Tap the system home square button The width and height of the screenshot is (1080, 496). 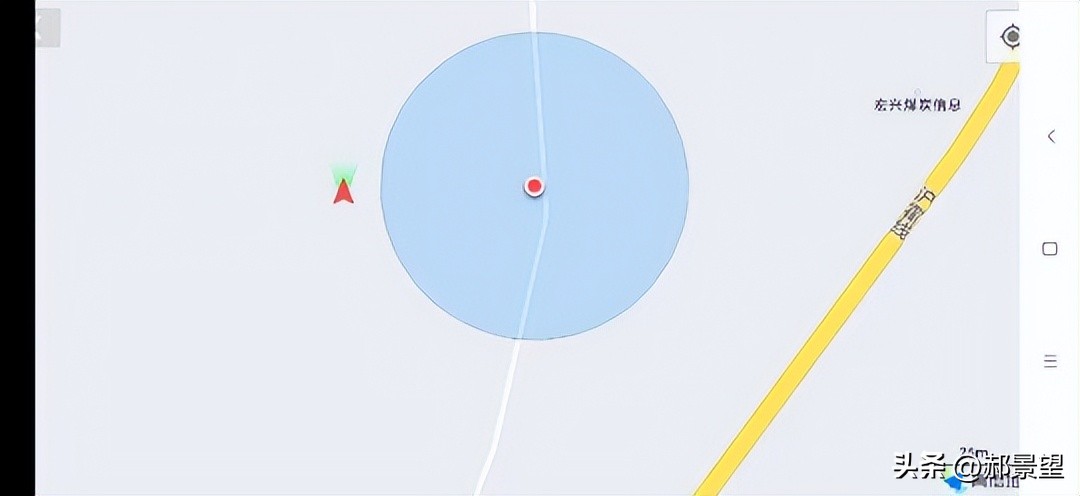1050,249
